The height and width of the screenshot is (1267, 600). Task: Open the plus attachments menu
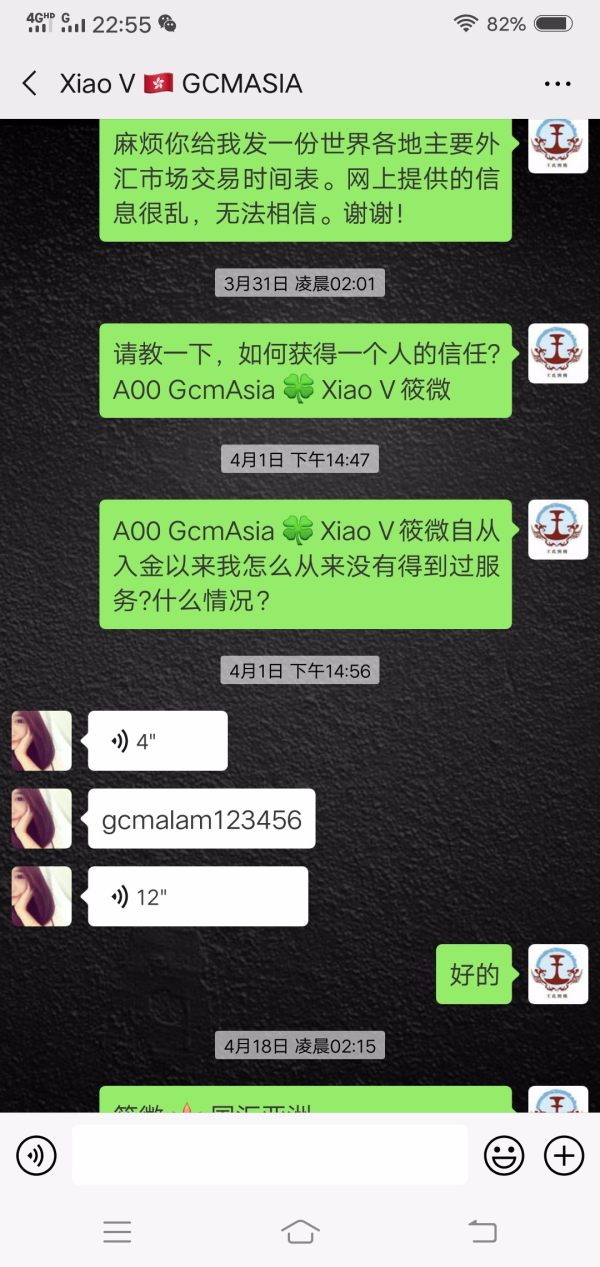click(564, 1156)
